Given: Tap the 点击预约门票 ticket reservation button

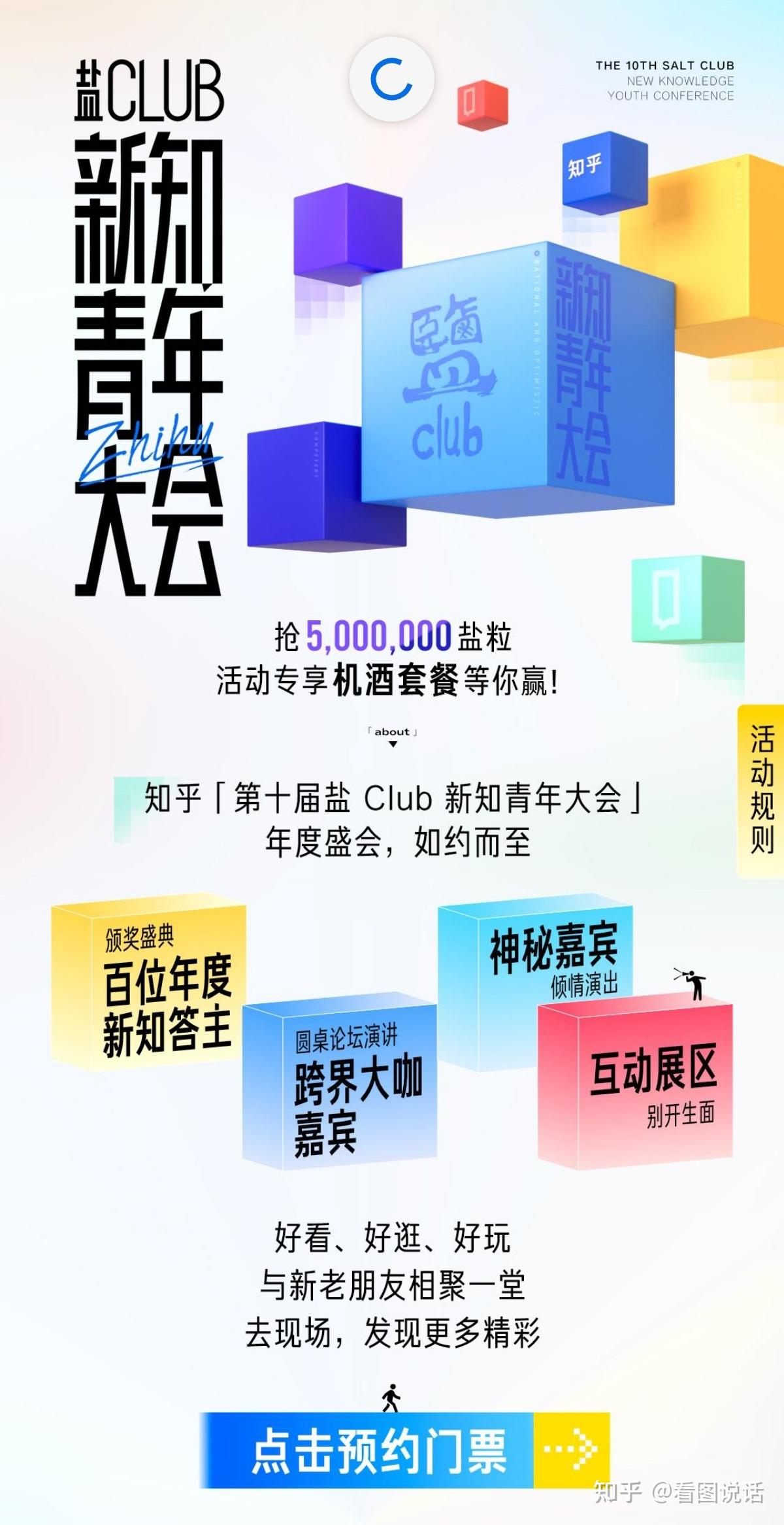Looking at the screenshot, I should [404, 1450].
